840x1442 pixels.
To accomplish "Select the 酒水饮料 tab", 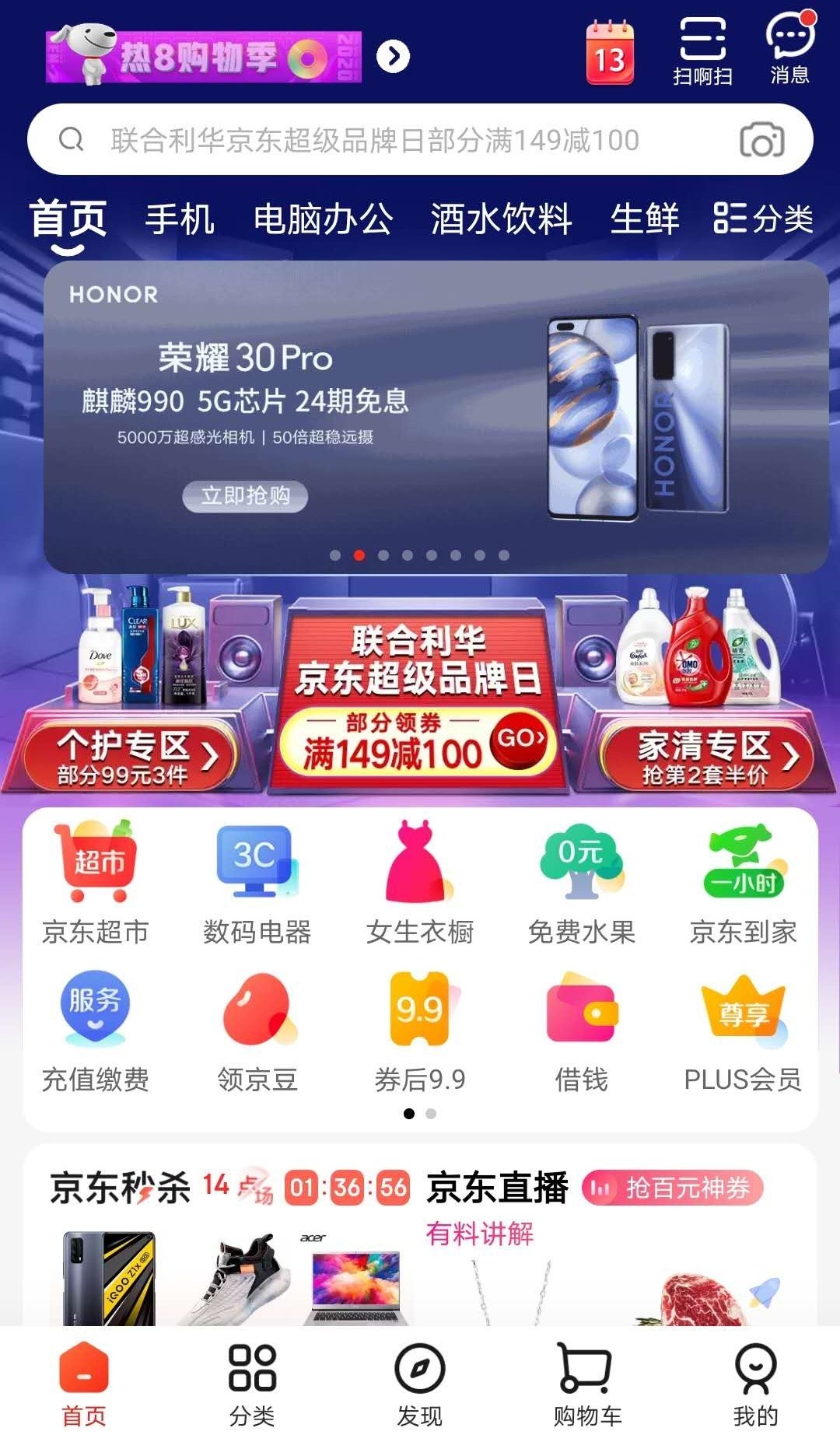I will (501, 219).
